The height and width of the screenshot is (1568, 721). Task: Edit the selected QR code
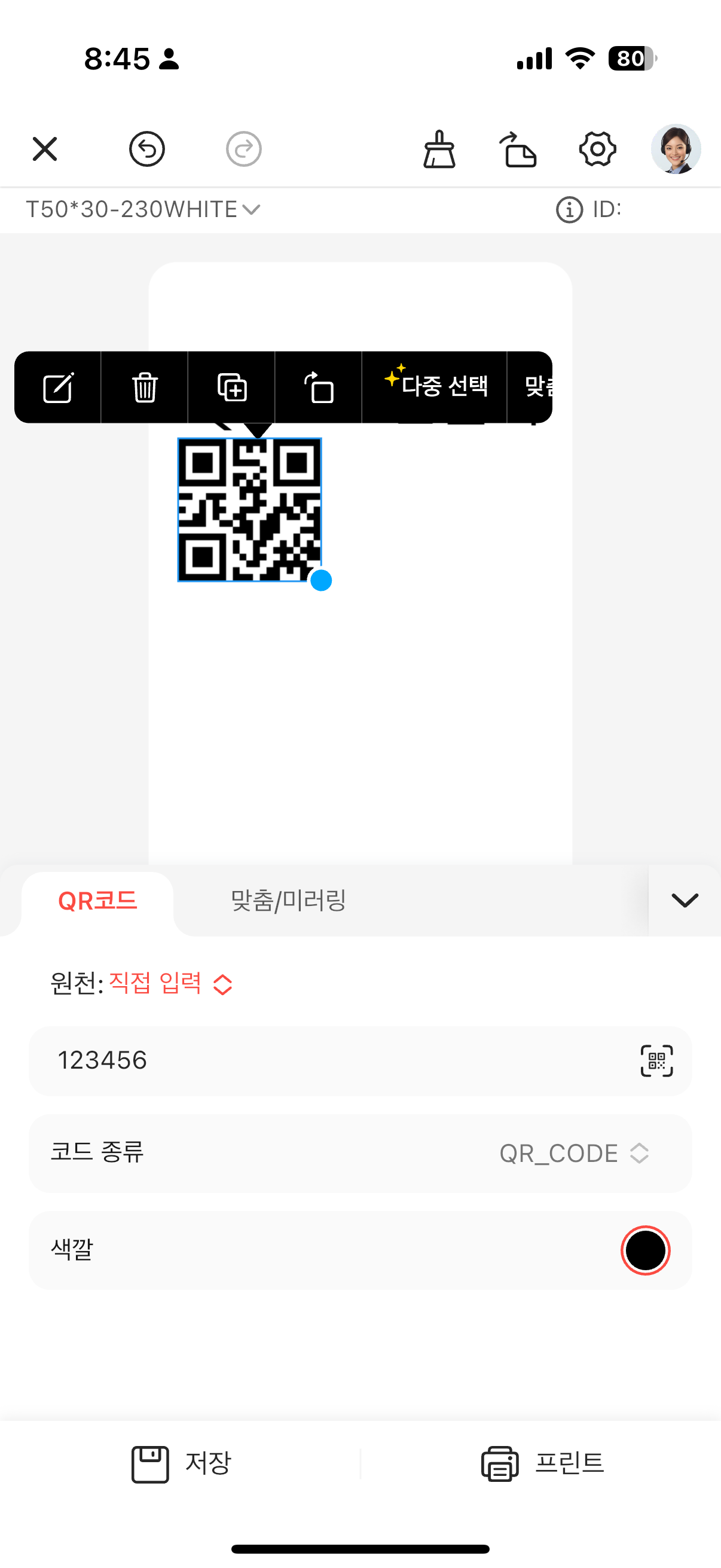pyautogui.click(x=59, y=388)
